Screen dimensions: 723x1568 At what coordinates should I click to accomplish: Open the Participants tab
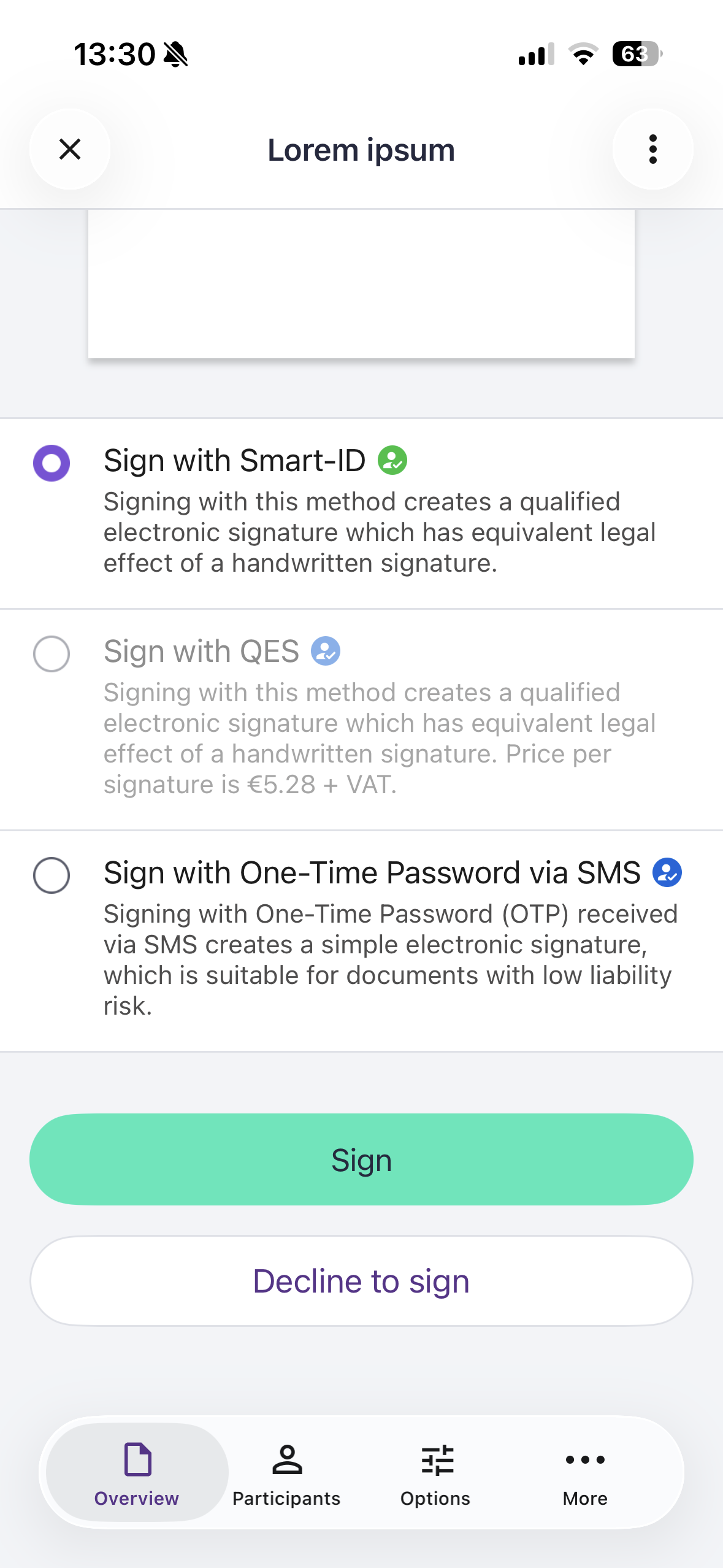286,1472
